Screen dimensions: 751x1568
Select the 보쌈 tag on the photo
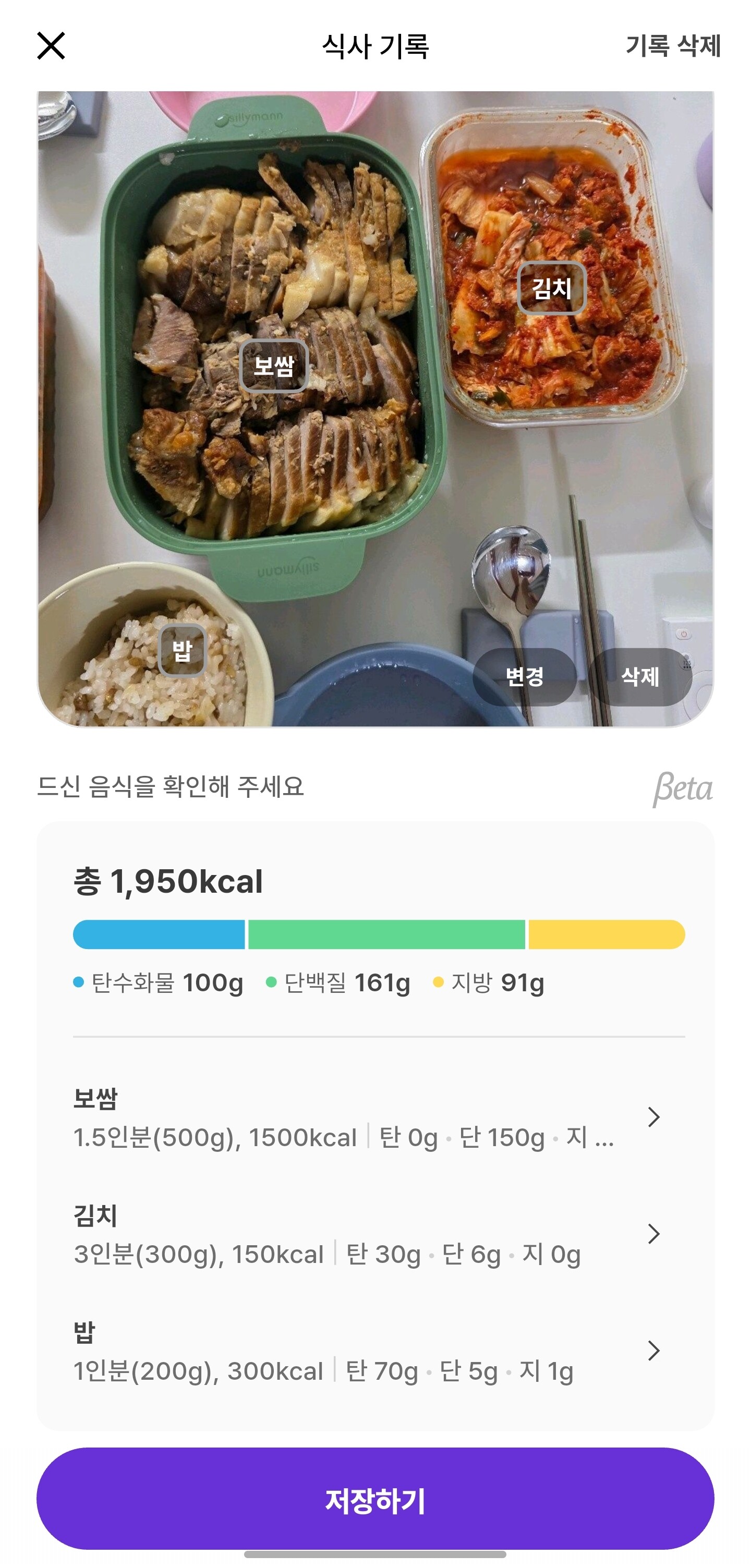[274, 366]
